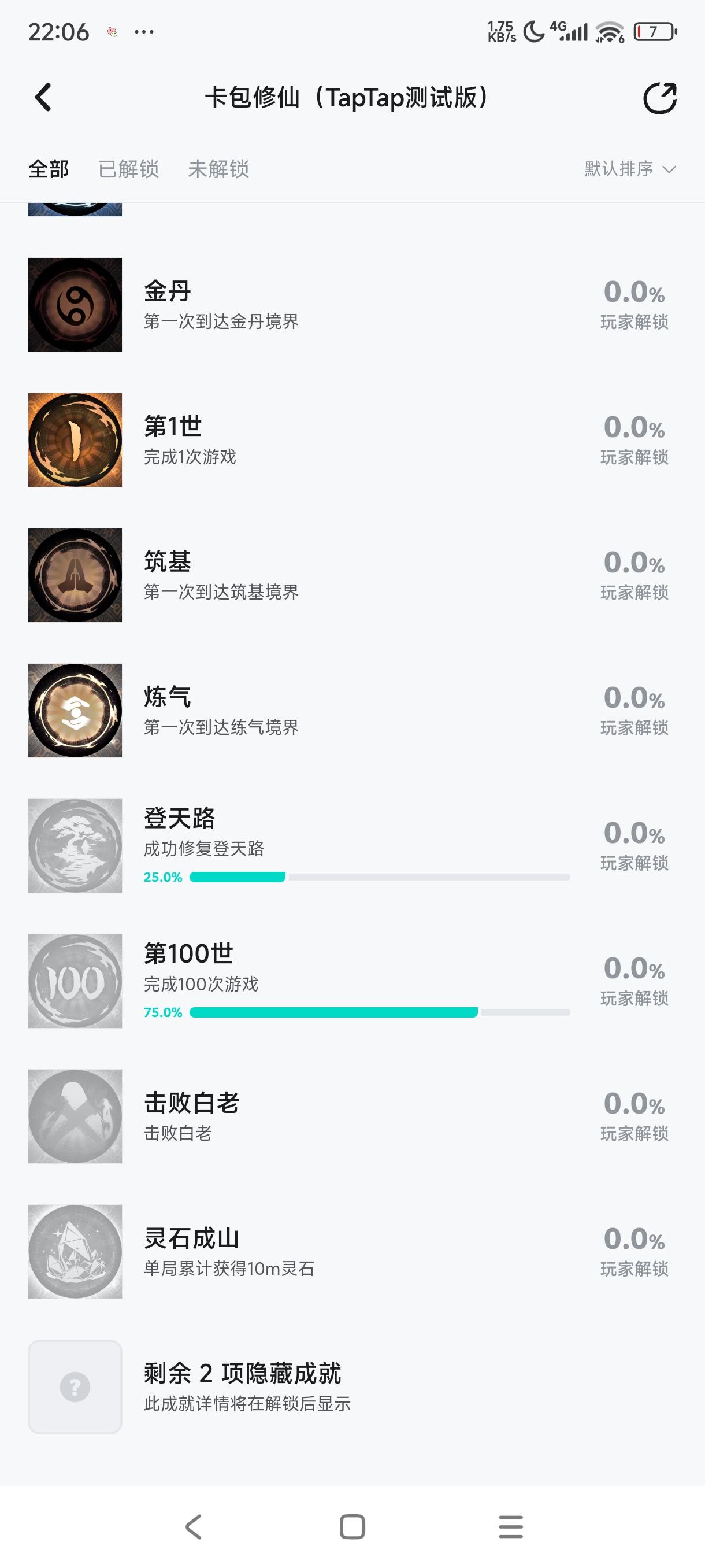Go back using the top-left arrow
This screenshot has width=705, height=1568.
[43, 97]
